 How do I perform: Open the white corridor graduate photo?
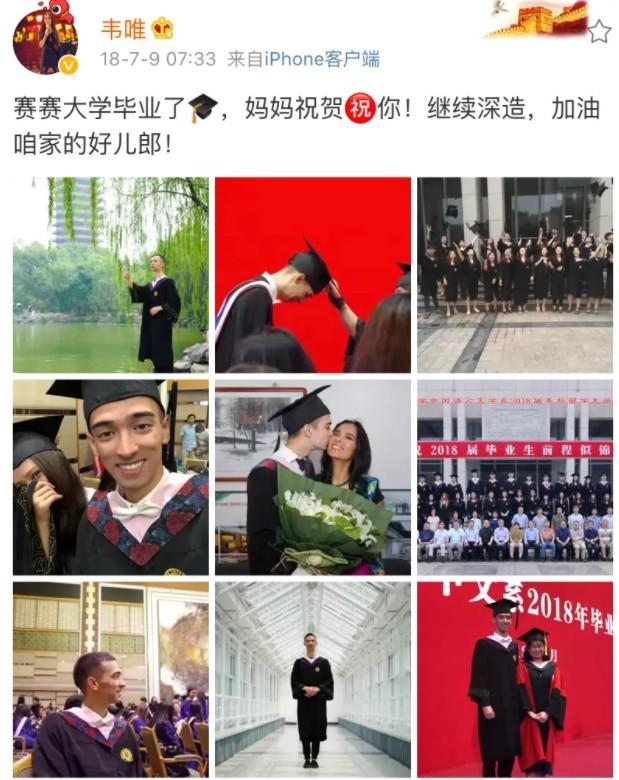313,679
